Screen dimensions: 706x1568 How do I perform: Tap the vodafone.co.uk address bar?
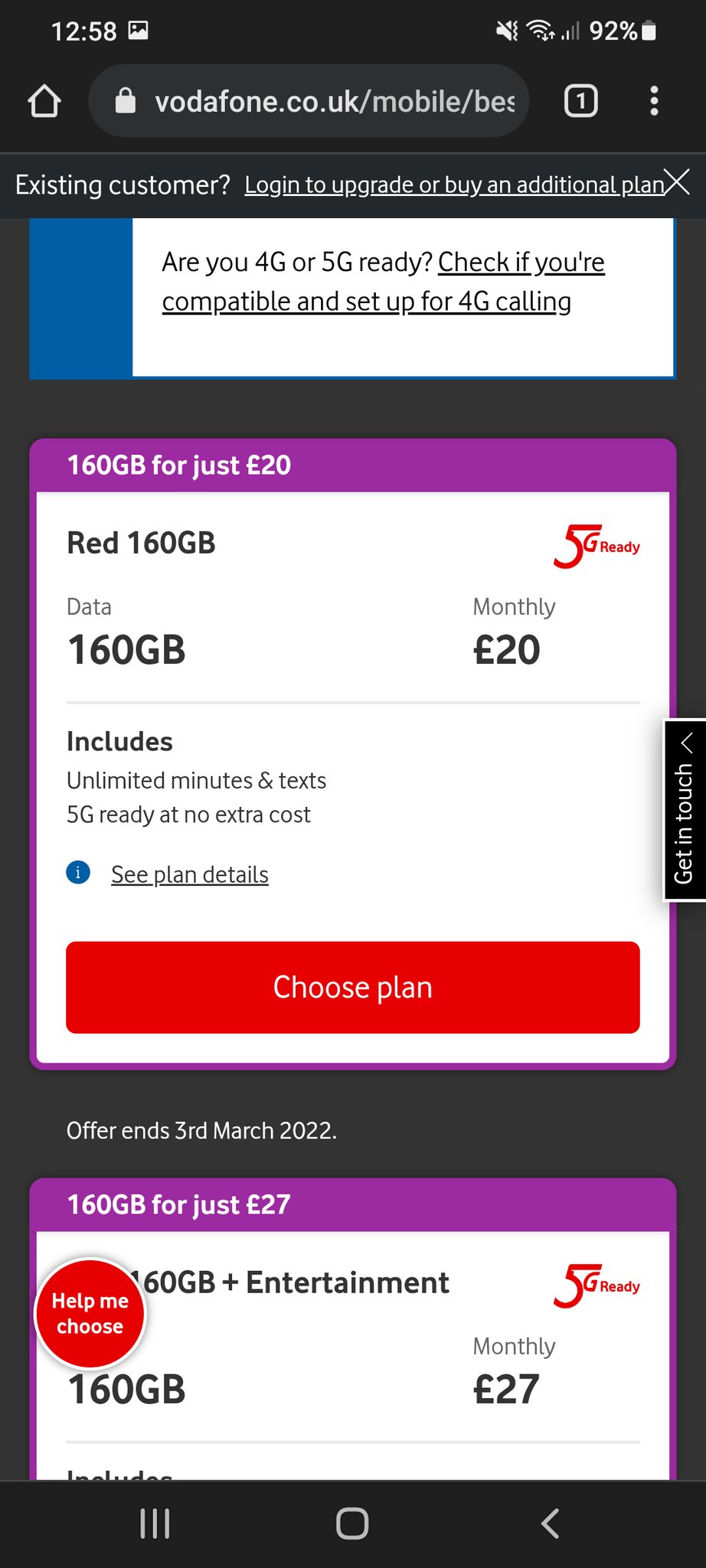click(322, 101)
